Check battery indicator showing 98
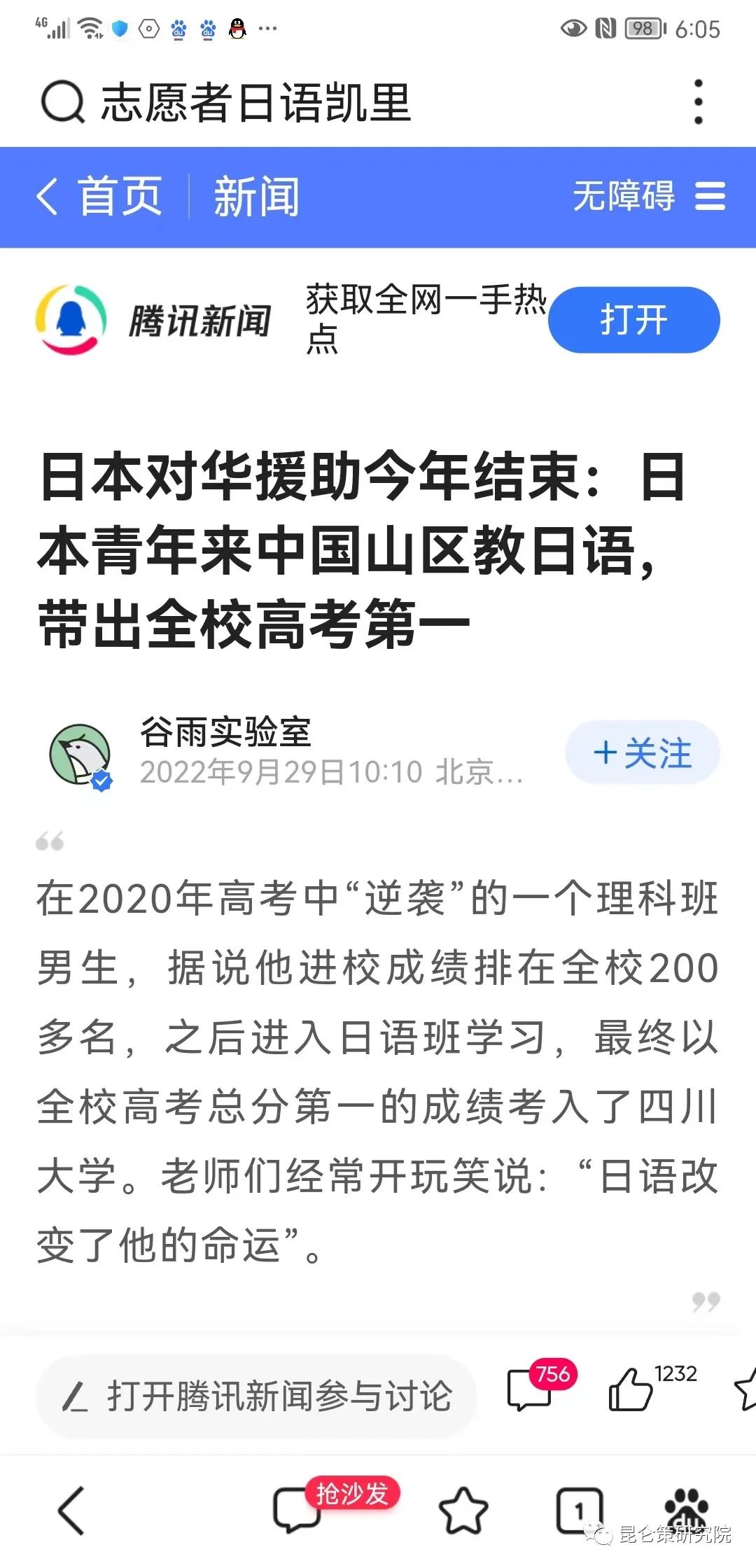 (641, 28)
